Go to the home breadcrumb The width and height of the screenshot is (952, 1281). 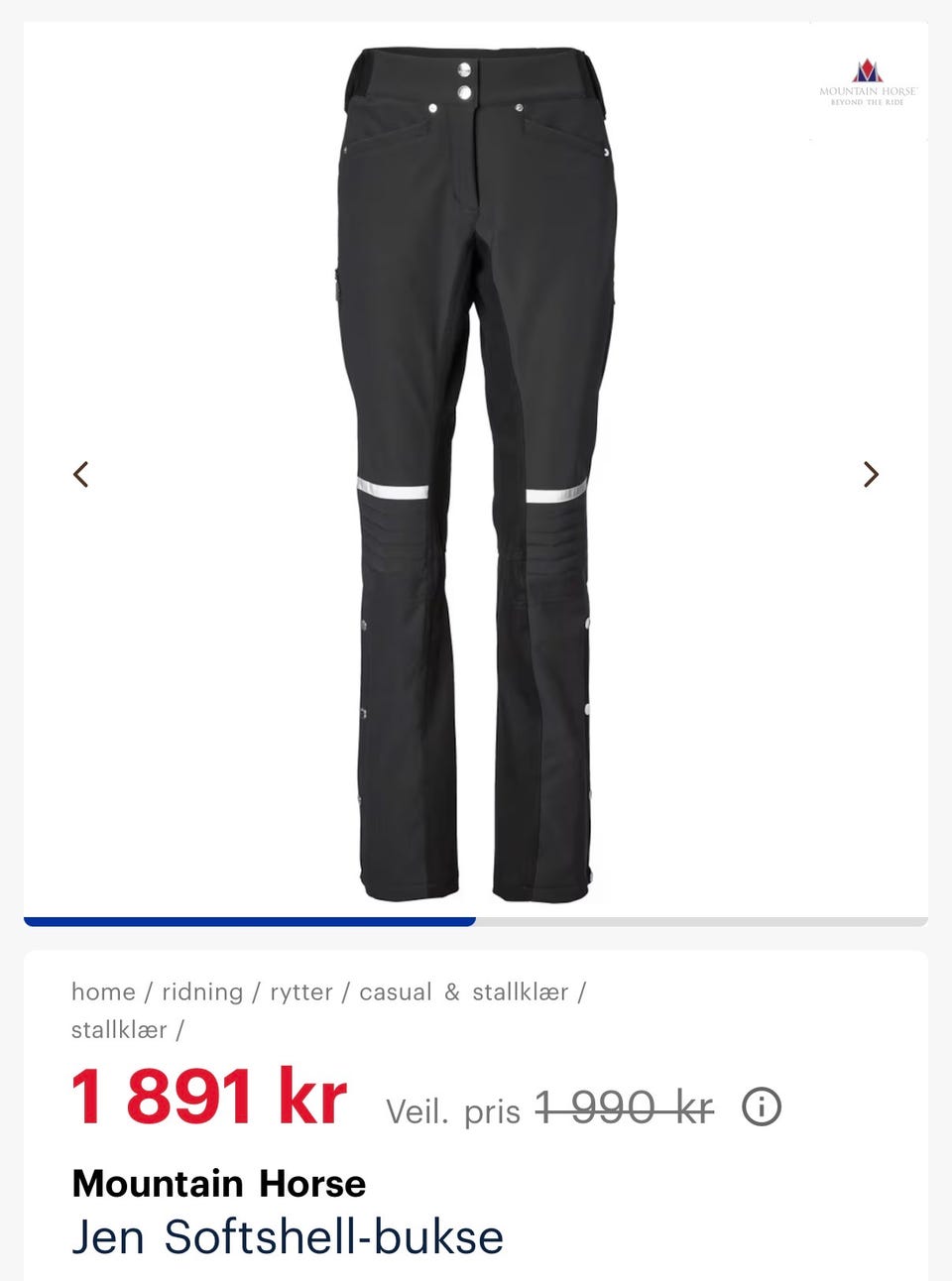[103, 992]
